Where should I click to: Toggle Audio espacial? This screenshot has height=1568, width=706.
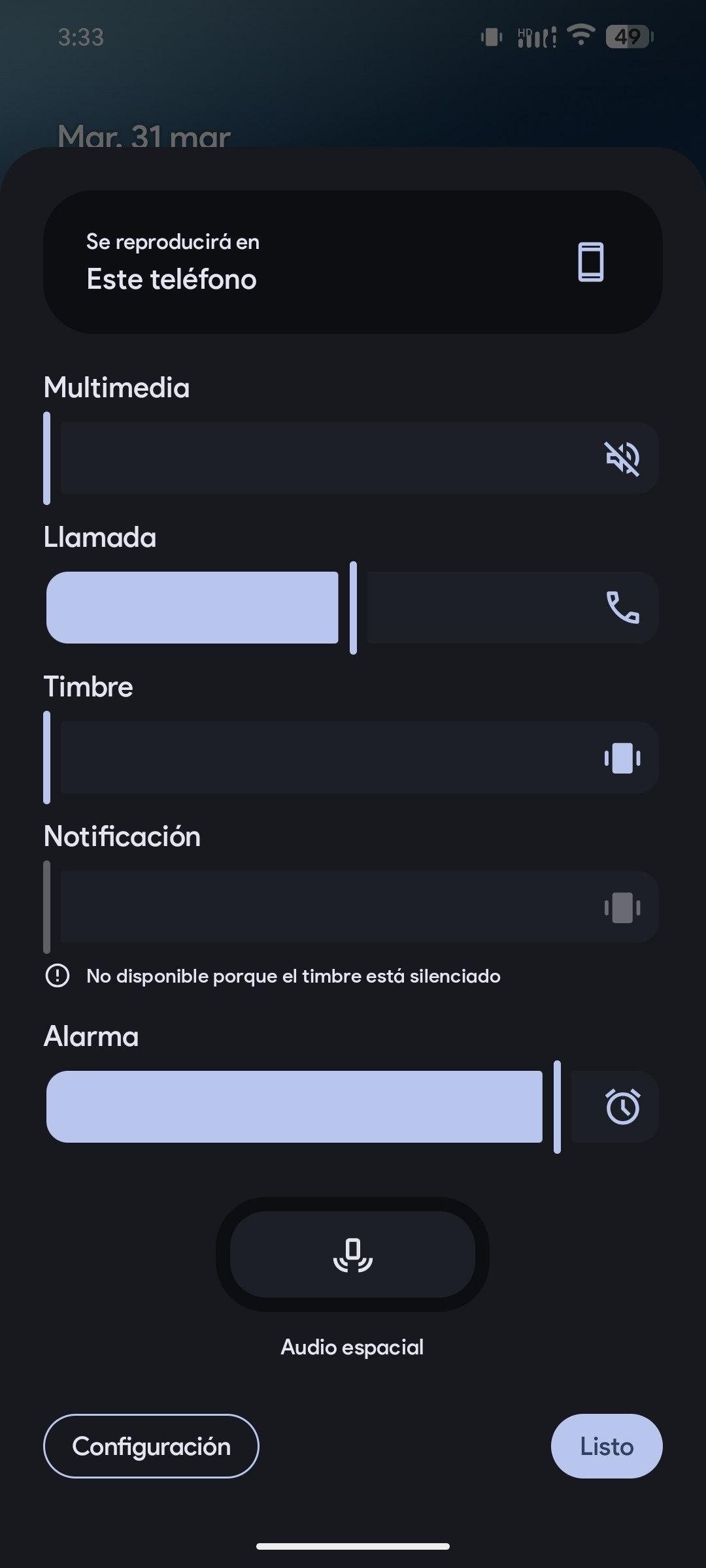tap(352, 1254)
